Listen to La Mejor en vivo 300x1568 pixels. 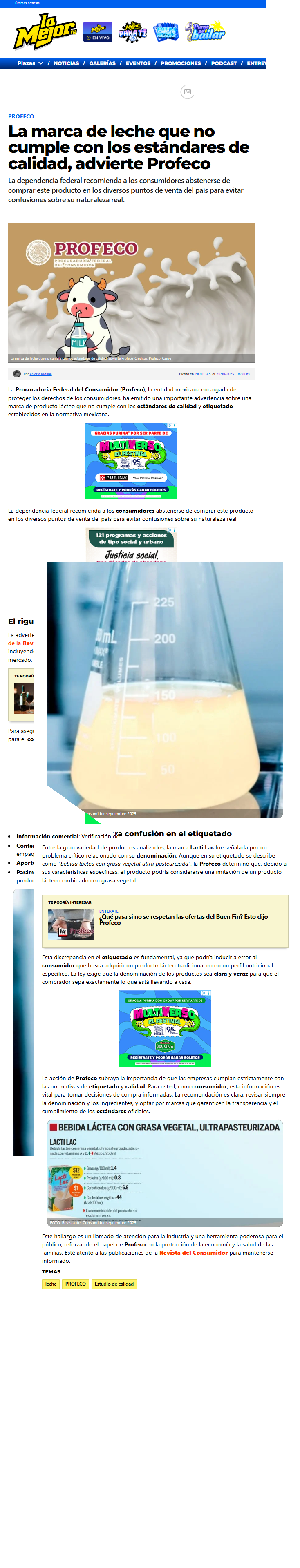point(98,31)
